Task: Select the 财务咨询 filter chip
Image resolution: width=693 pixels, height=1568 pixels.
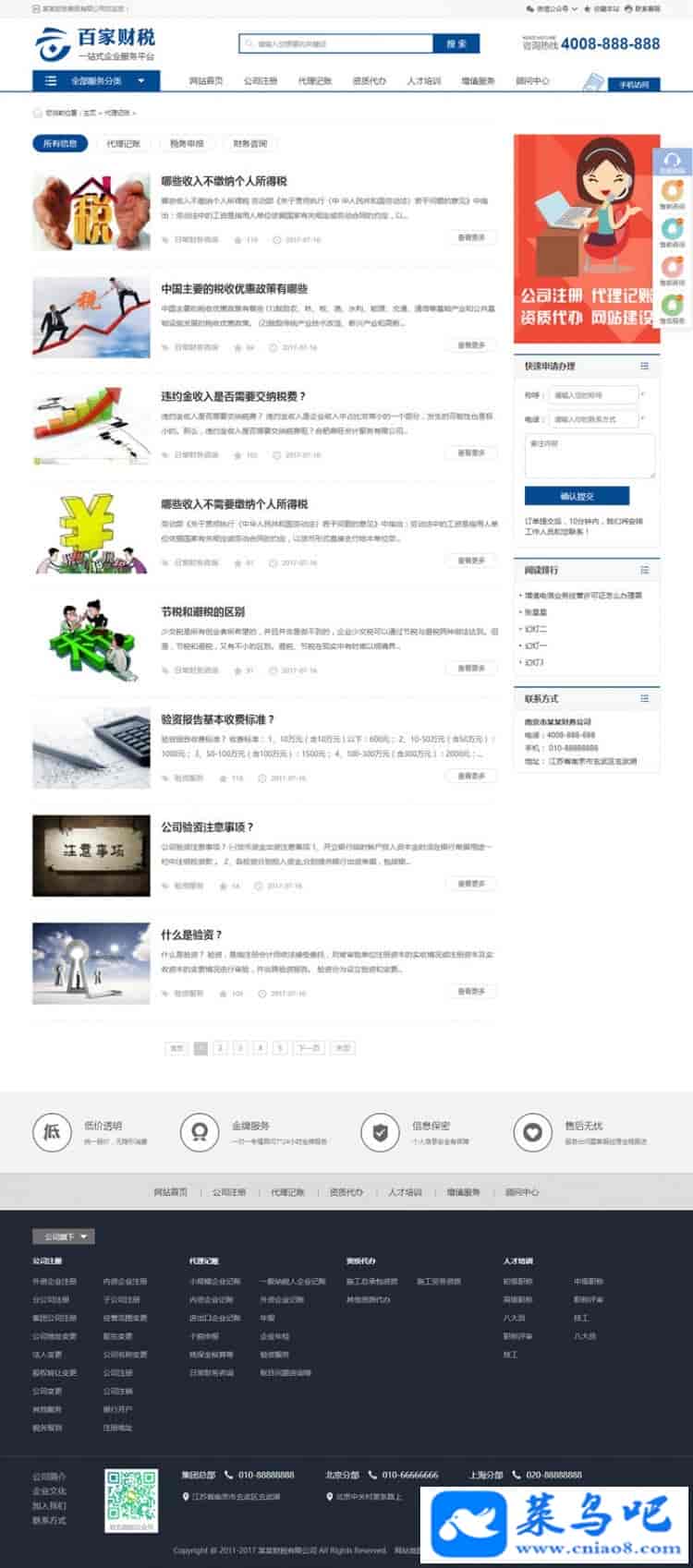Action: (249, 144)
